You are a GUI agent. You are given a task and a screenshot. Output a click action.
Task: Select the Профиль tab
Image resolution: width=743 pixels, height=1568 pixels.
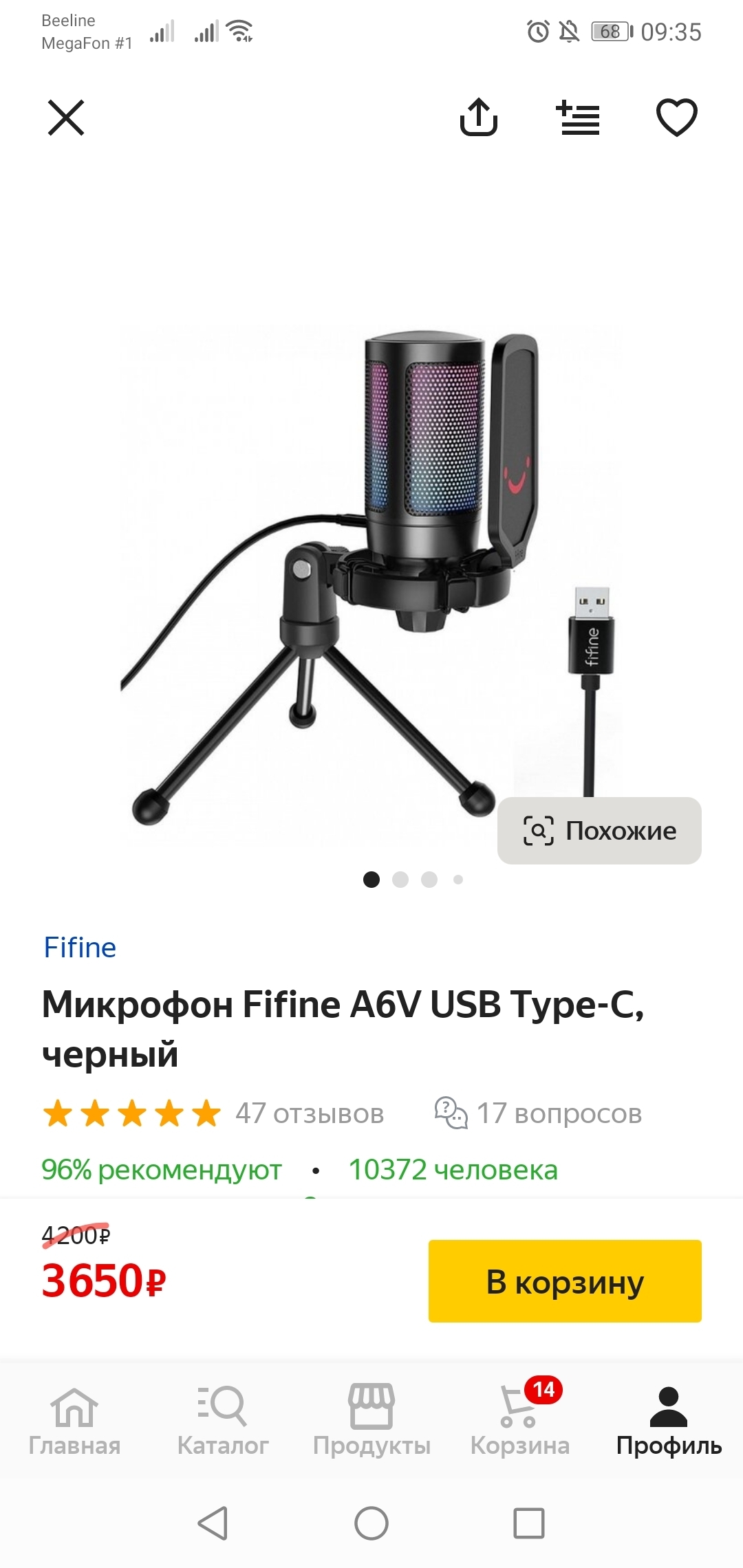tap(669, 1421)
